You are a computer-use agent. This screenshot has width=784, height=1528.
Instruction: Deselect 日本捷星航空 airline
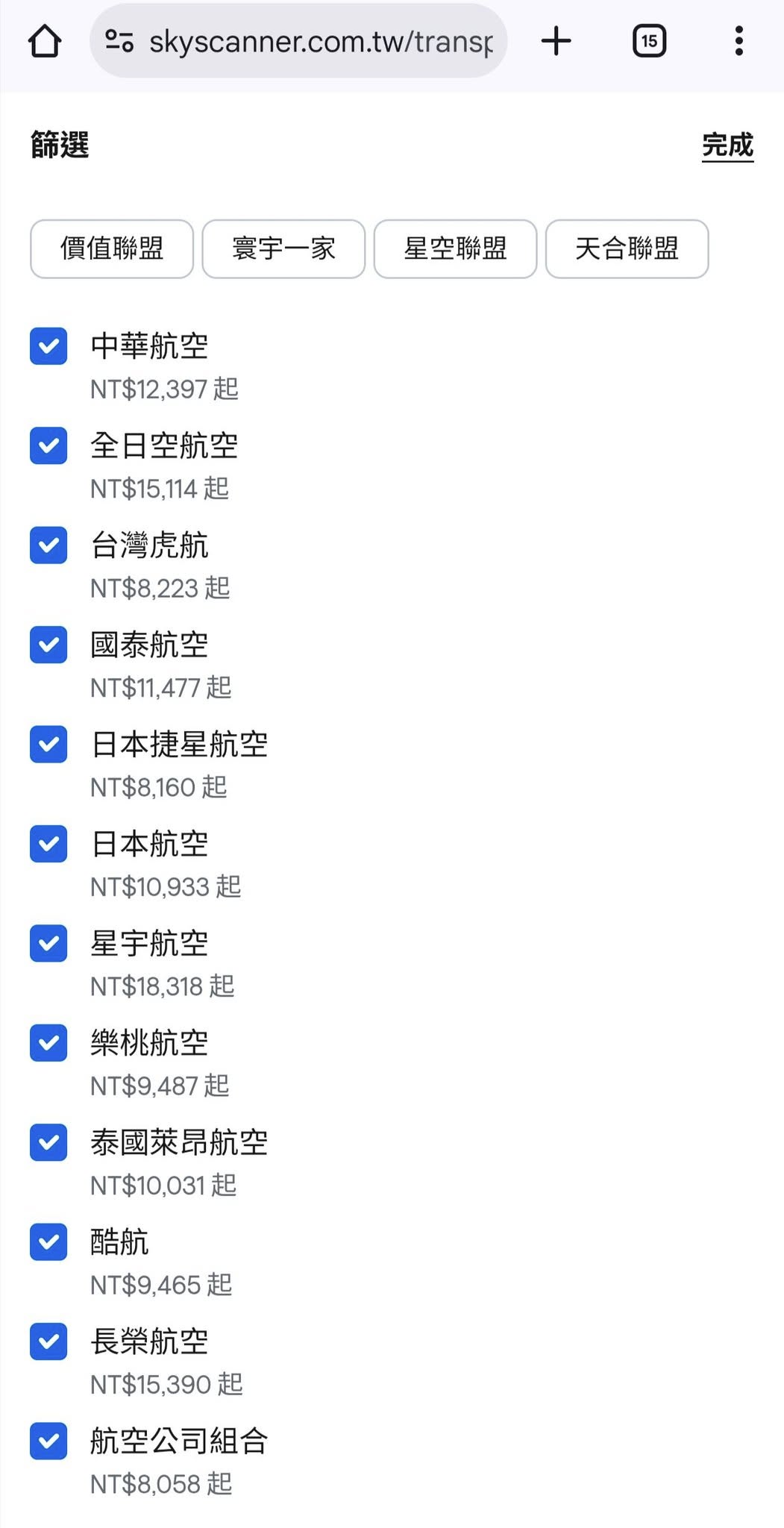(48, 744)
